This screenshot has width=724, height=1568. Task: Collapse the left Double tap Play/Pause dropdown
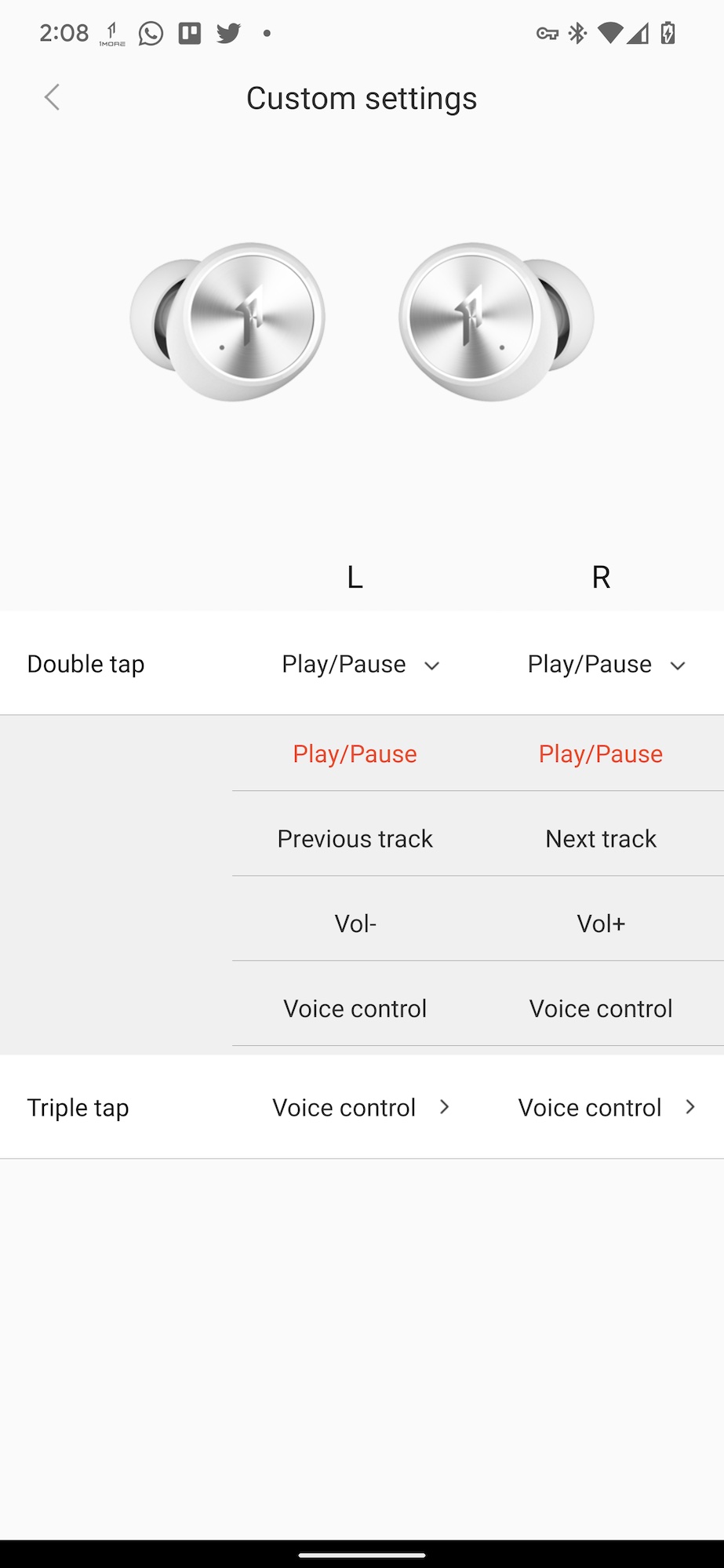(361, 665)
